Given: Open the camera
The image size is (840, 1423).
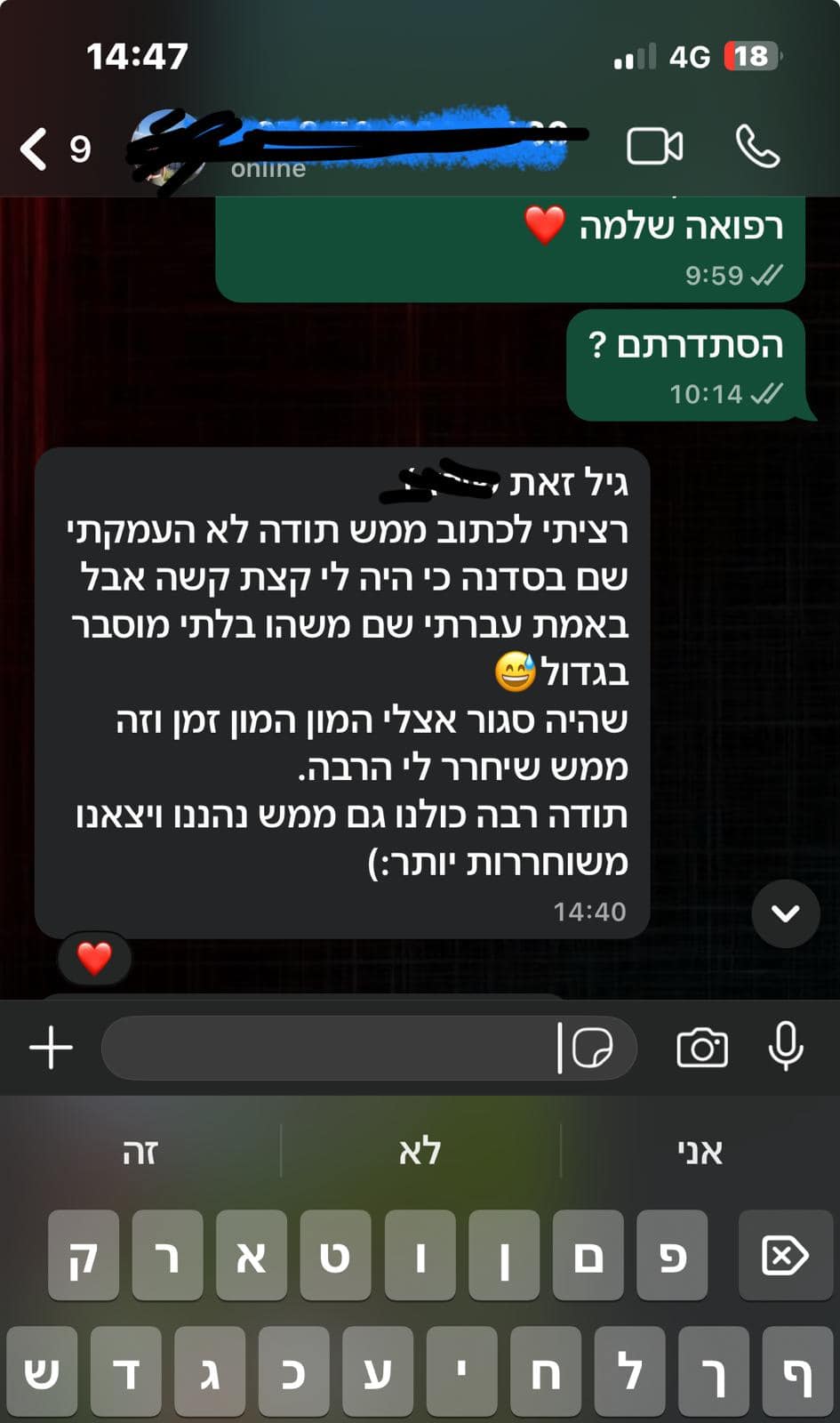Looking at the screenshot, I should (x=701, y=1048).
